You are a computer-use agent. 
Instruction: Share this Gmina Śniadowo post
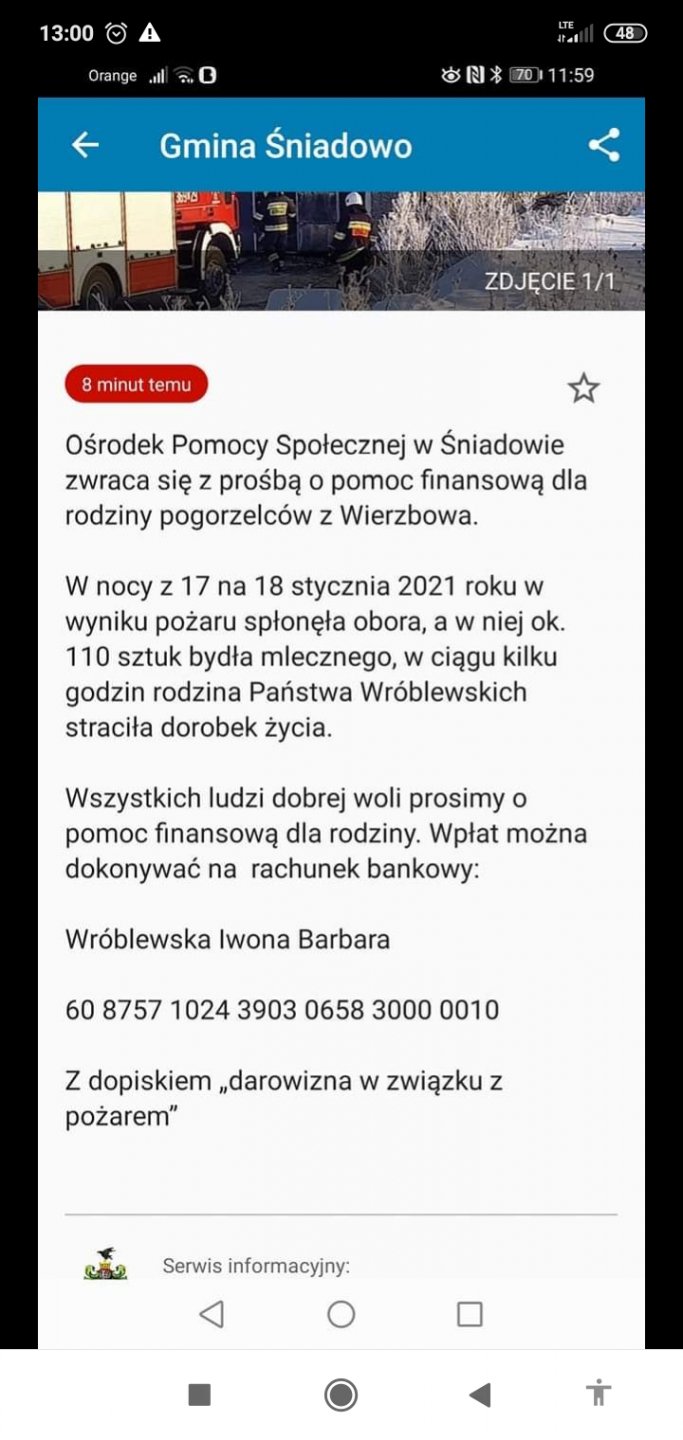click(x=603, y=146)
